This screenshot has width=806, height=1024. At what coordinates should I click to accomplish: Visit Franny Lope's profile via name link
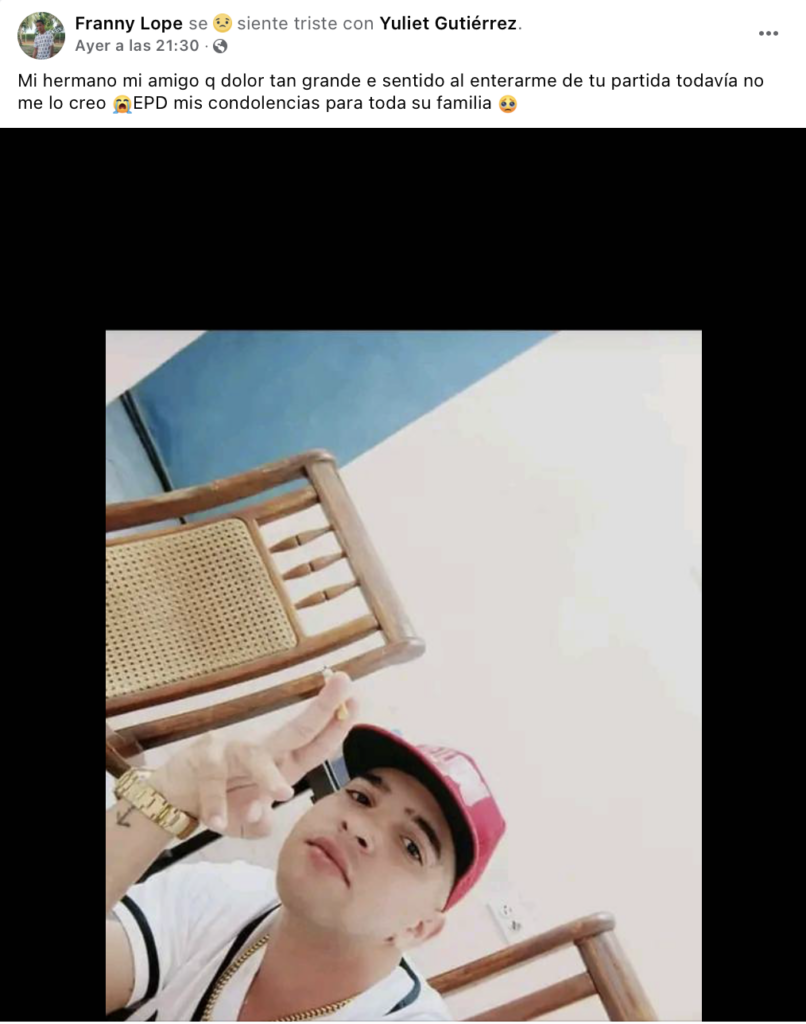(128, 24)
